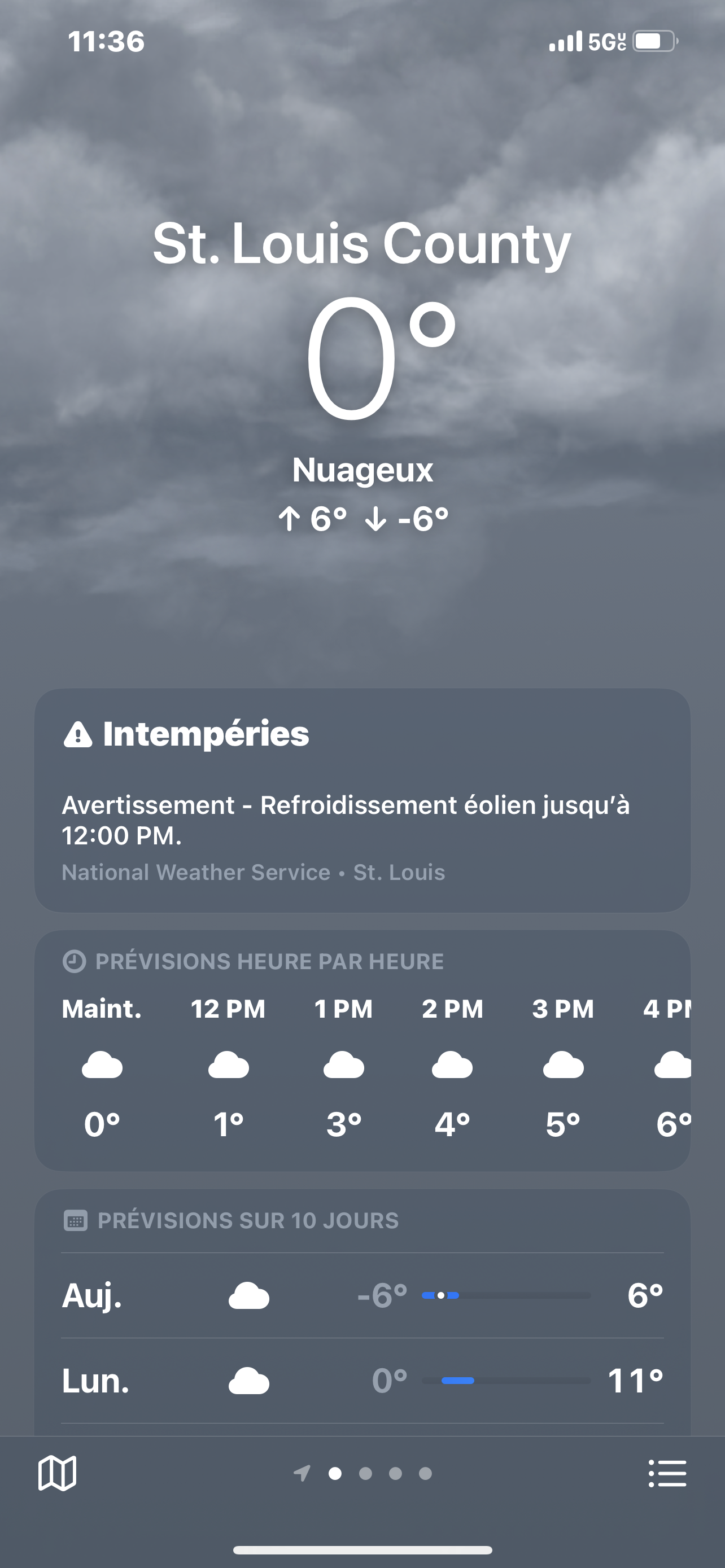Open Auj. forecast row
The image size is (725, 1568).
[x=362, y=1295]
